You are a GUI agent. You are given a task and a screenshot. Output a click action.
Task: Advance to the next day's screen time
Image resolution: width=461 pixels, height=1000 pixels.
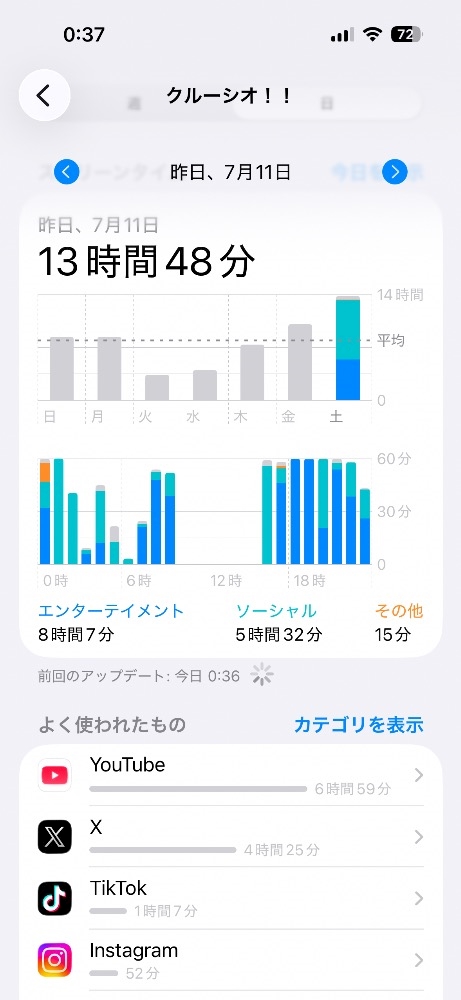click(395, 172)
